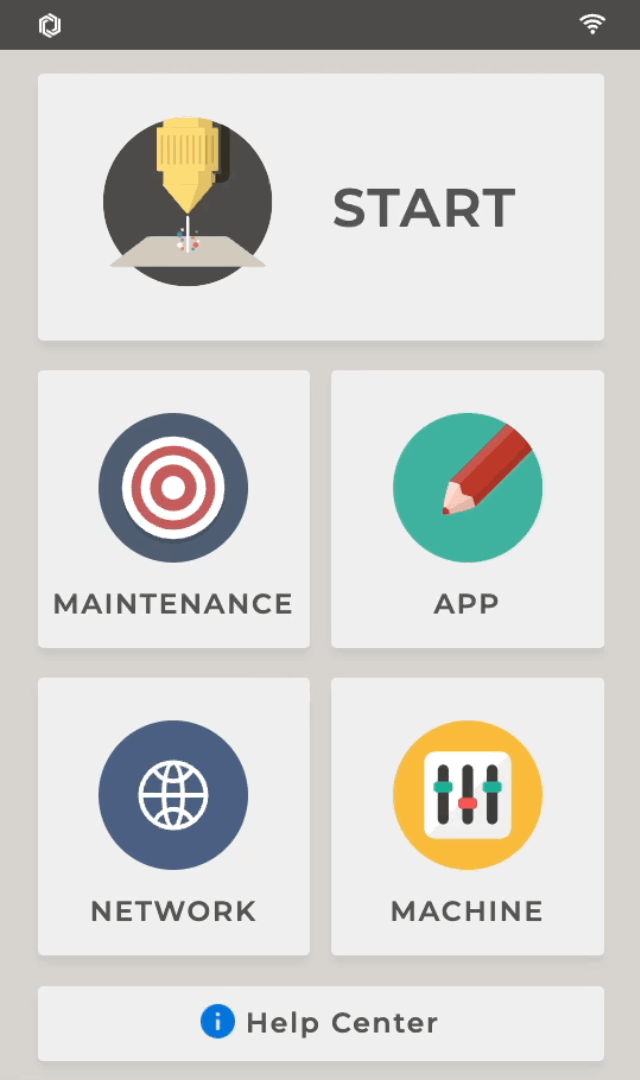
Task: Open the Maintenance menu
Action: tap(173, 509)
